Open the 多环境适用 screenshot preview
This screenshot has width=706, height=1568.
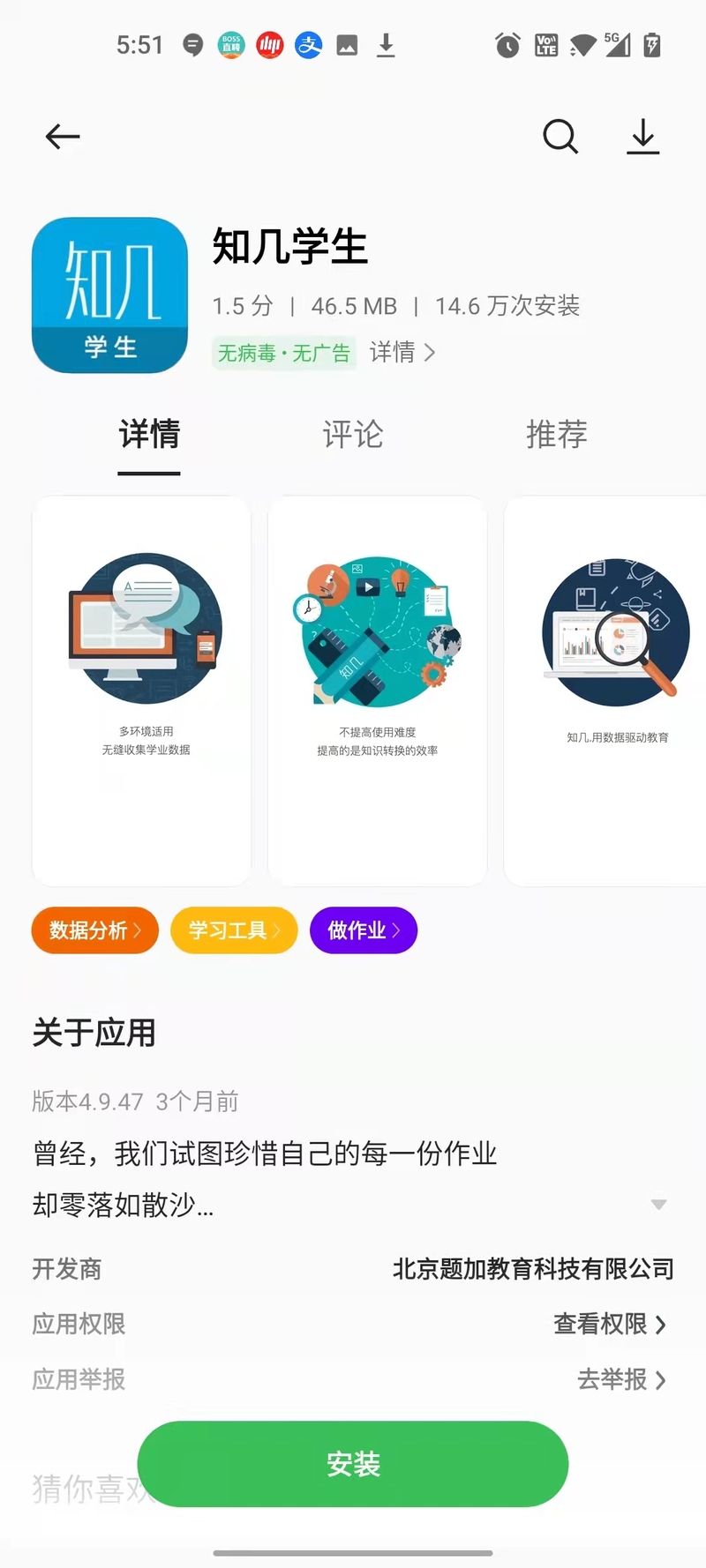(142, 691)
